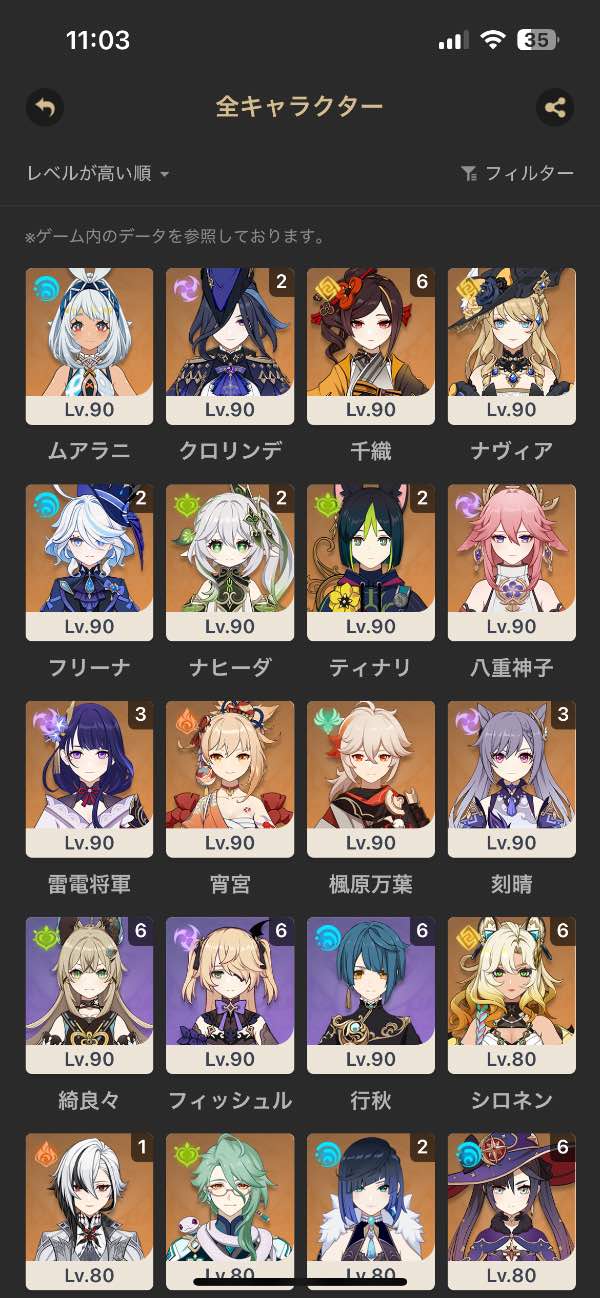Viewport: 600px width, 1298px height.
Task: Open シロネン character card
Action: tap(512, 995)
